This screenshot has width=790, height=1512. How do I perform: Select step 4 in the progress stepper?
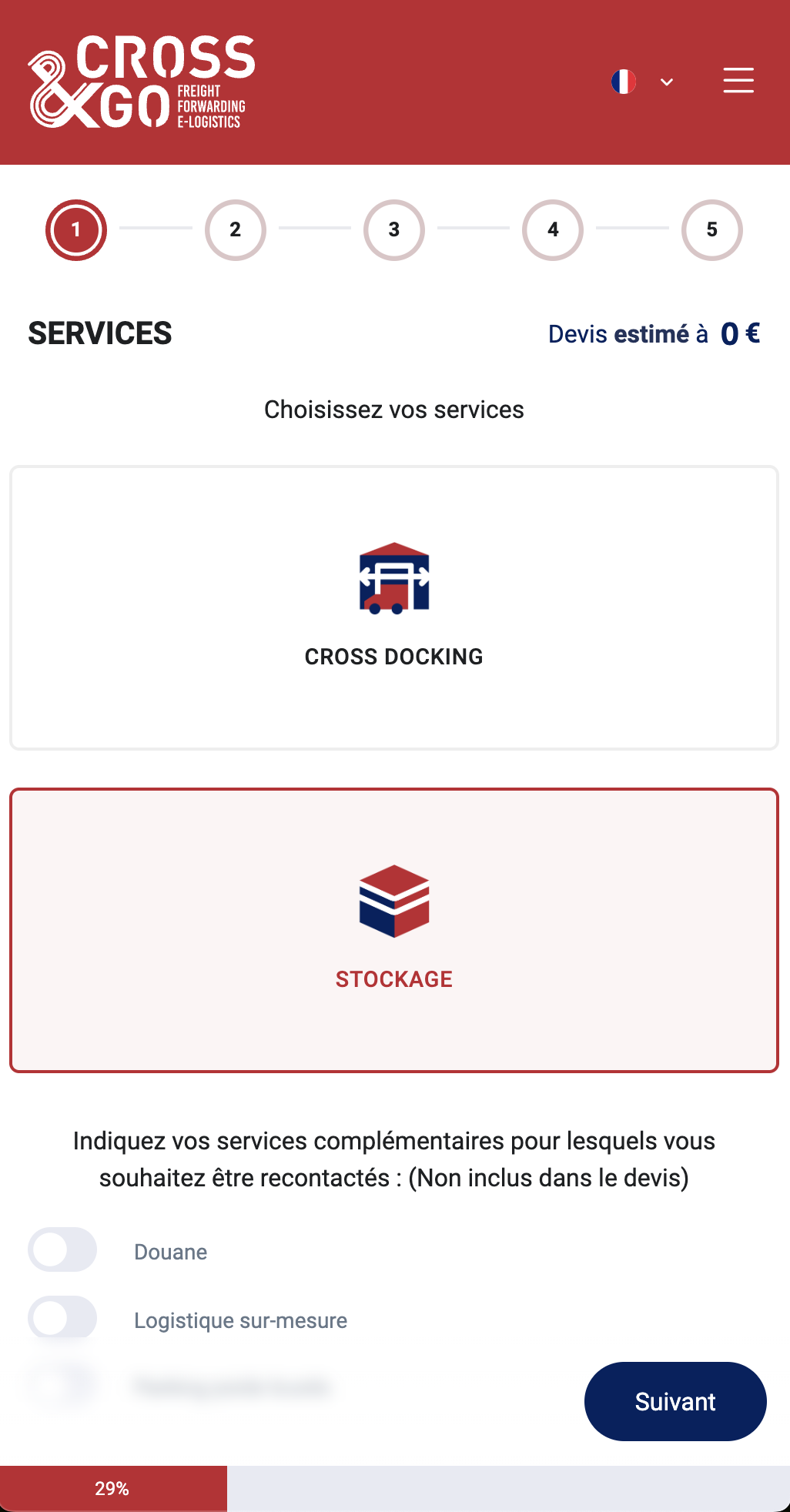552,229
